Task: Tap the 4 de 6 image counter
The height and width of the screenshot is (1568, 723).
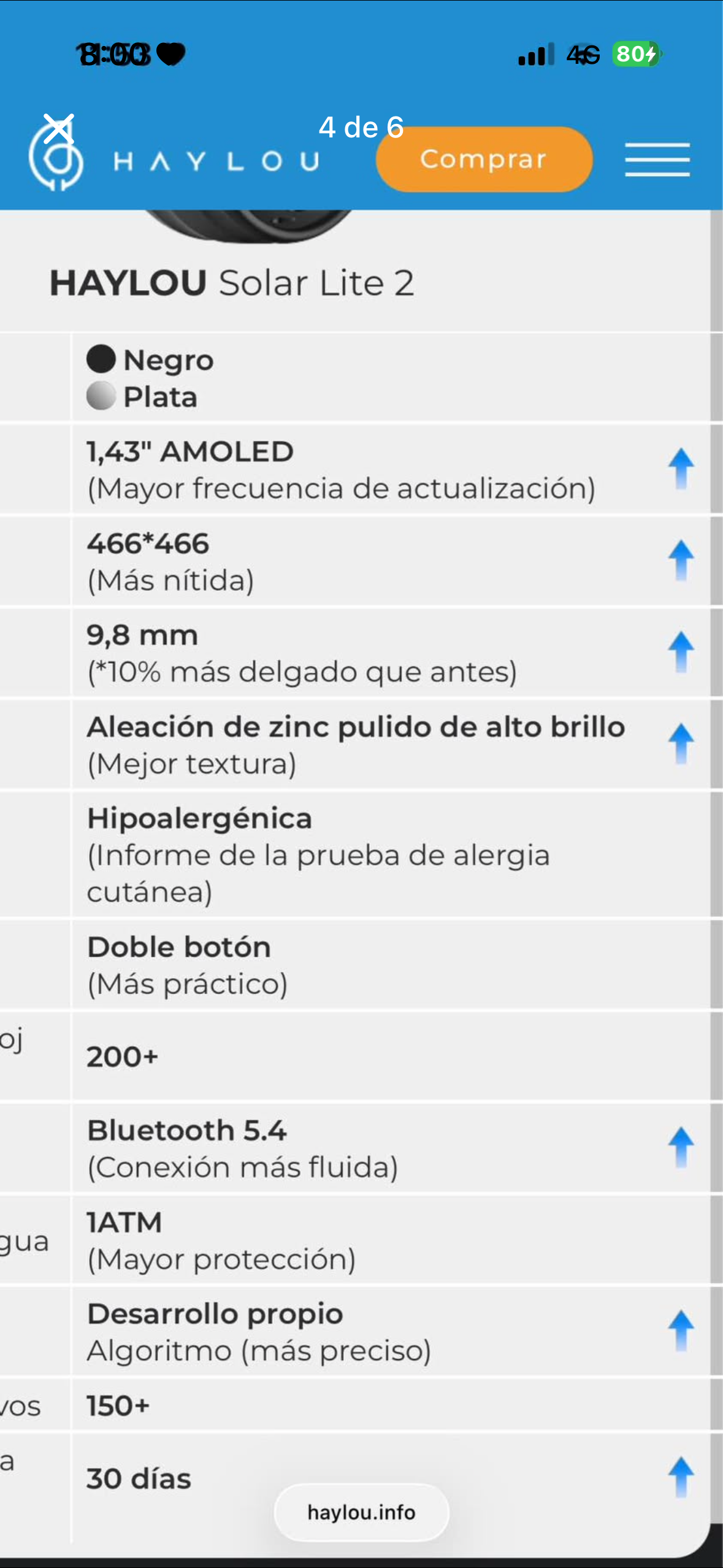Action: 361,127
